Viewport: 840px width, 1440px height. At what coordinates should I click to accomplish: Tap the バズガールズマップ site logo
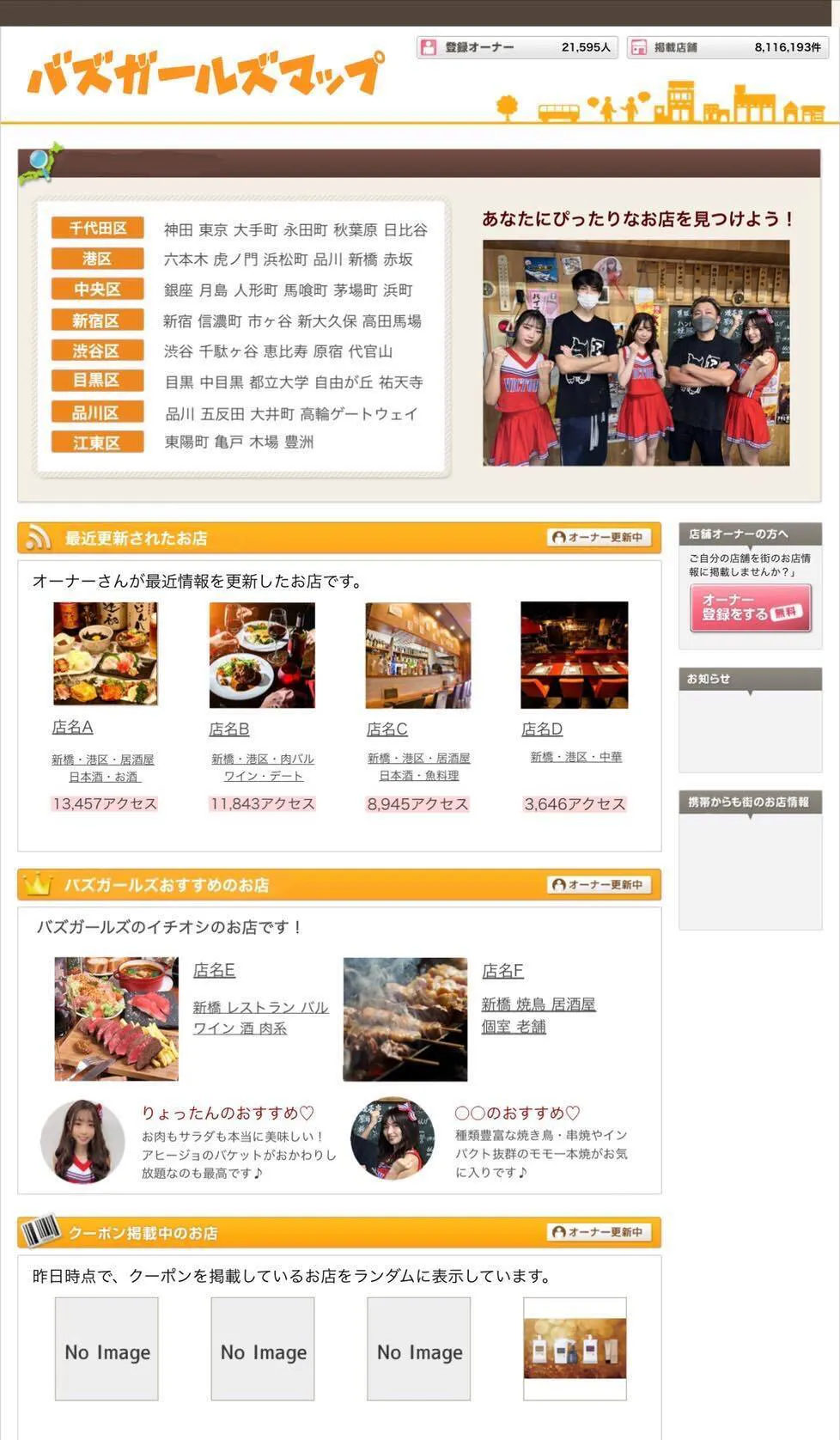point(204,73)
